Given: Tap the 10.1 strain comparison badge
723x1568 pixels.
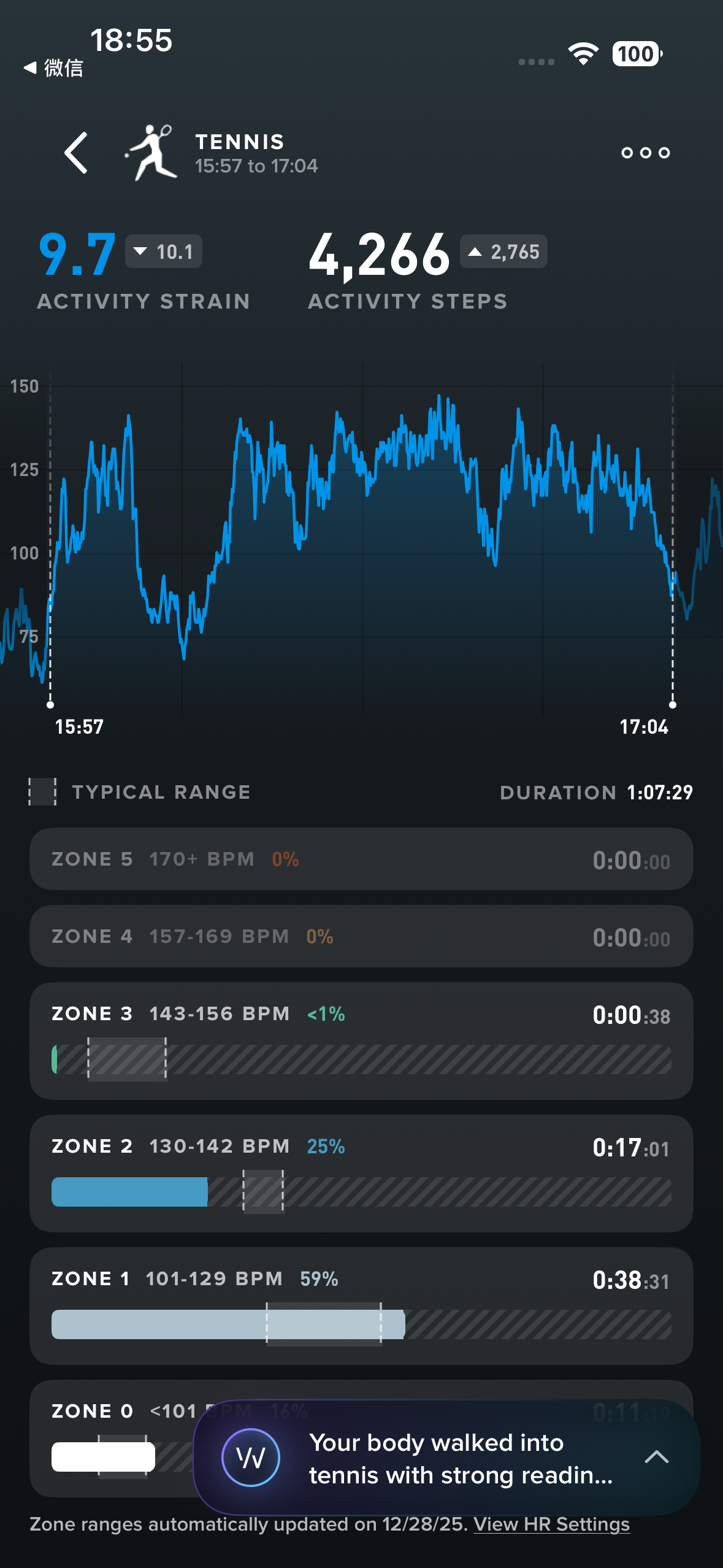Looking at the screenshot, I should click(164, 252).
